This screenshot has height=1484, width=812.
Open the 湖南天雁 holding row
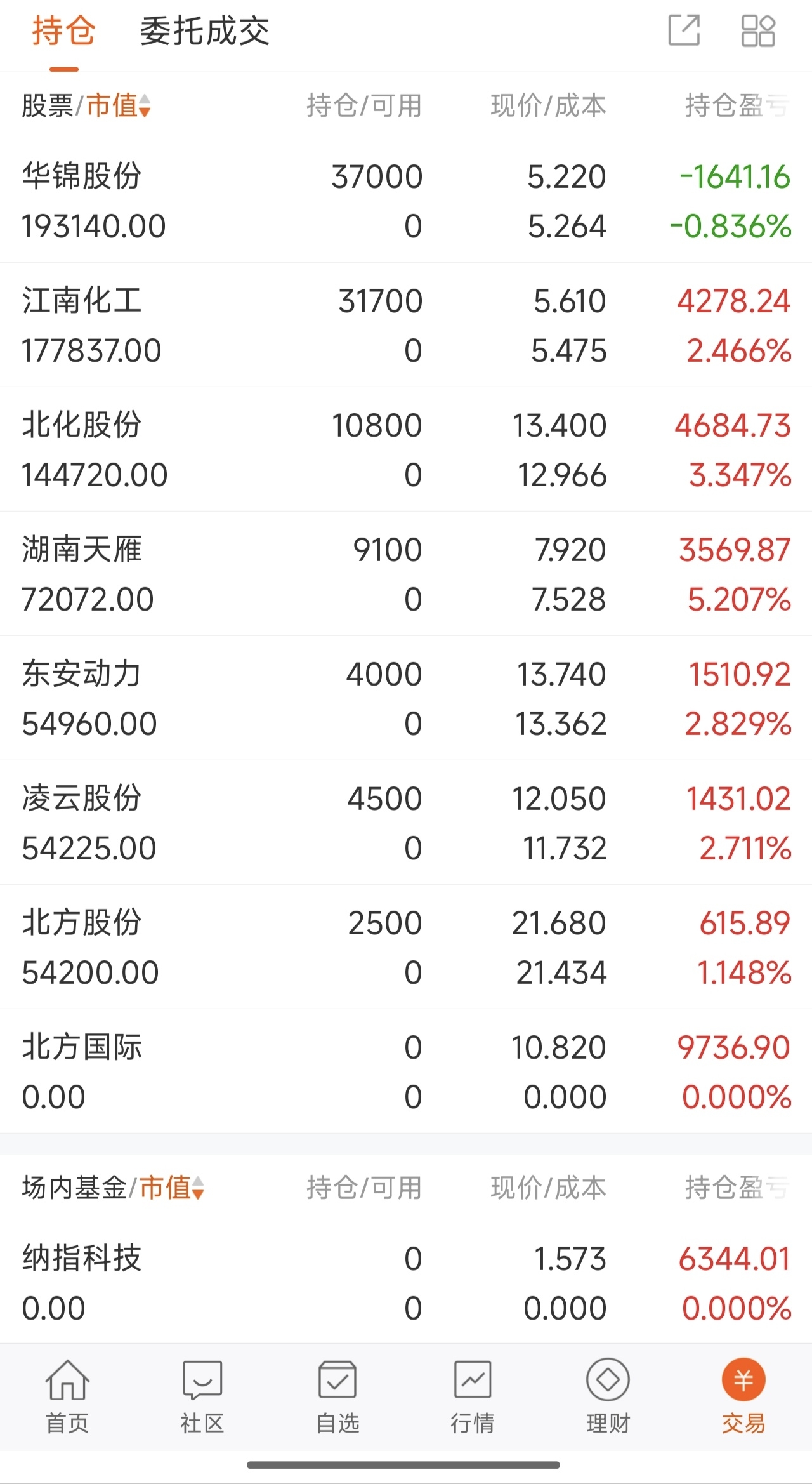click(406, 574)
